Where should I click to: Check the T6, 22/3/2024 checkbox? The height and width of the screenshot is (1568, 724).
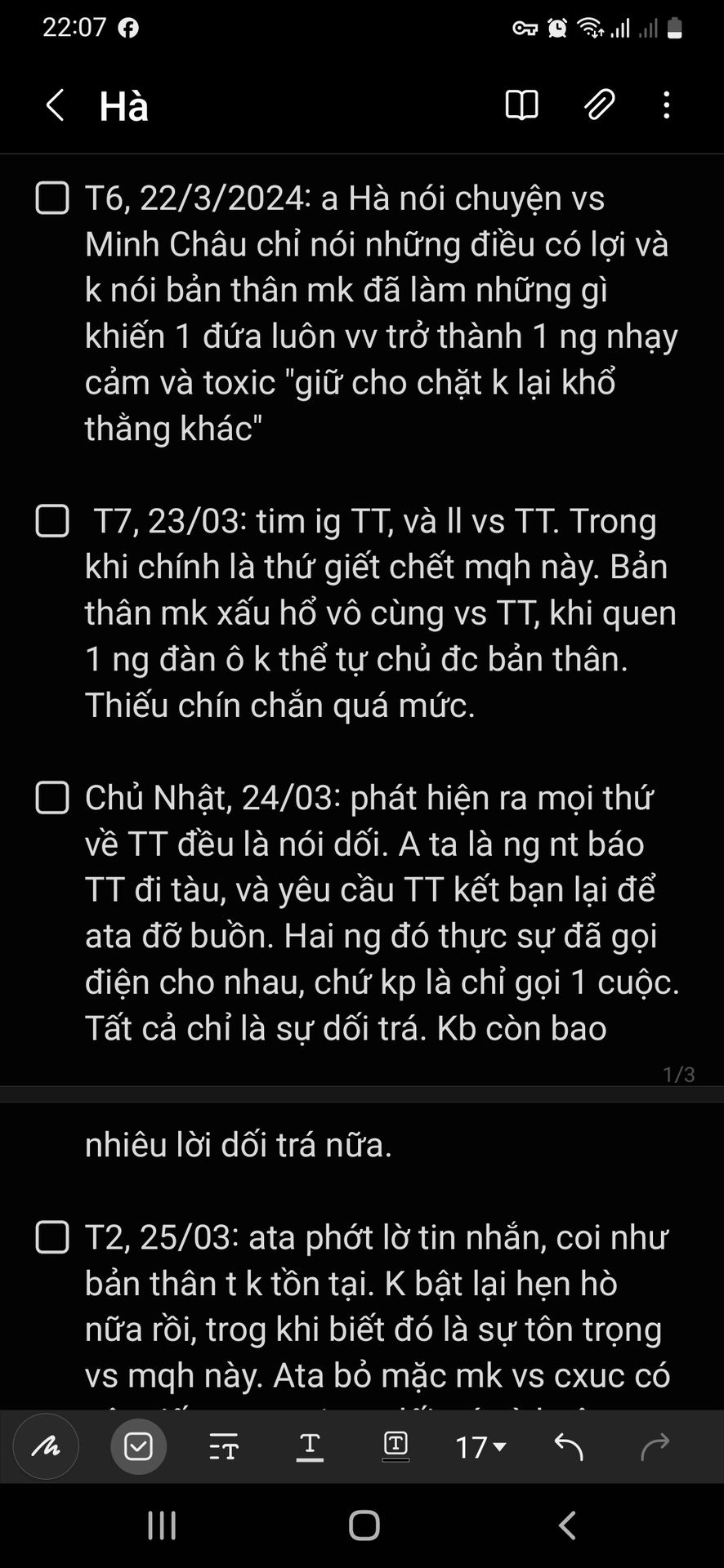[52, 198]
